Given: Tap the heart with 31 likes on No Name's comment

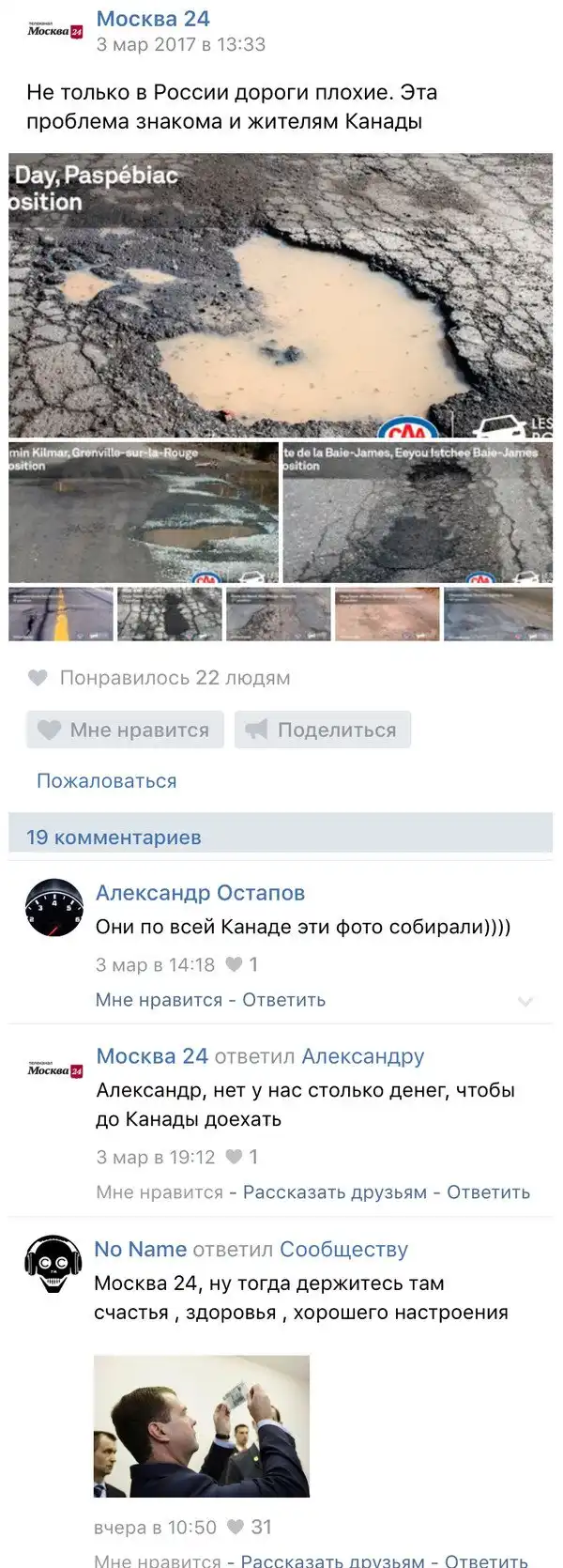Looking at the screenshot, I should coord(236,1528).
